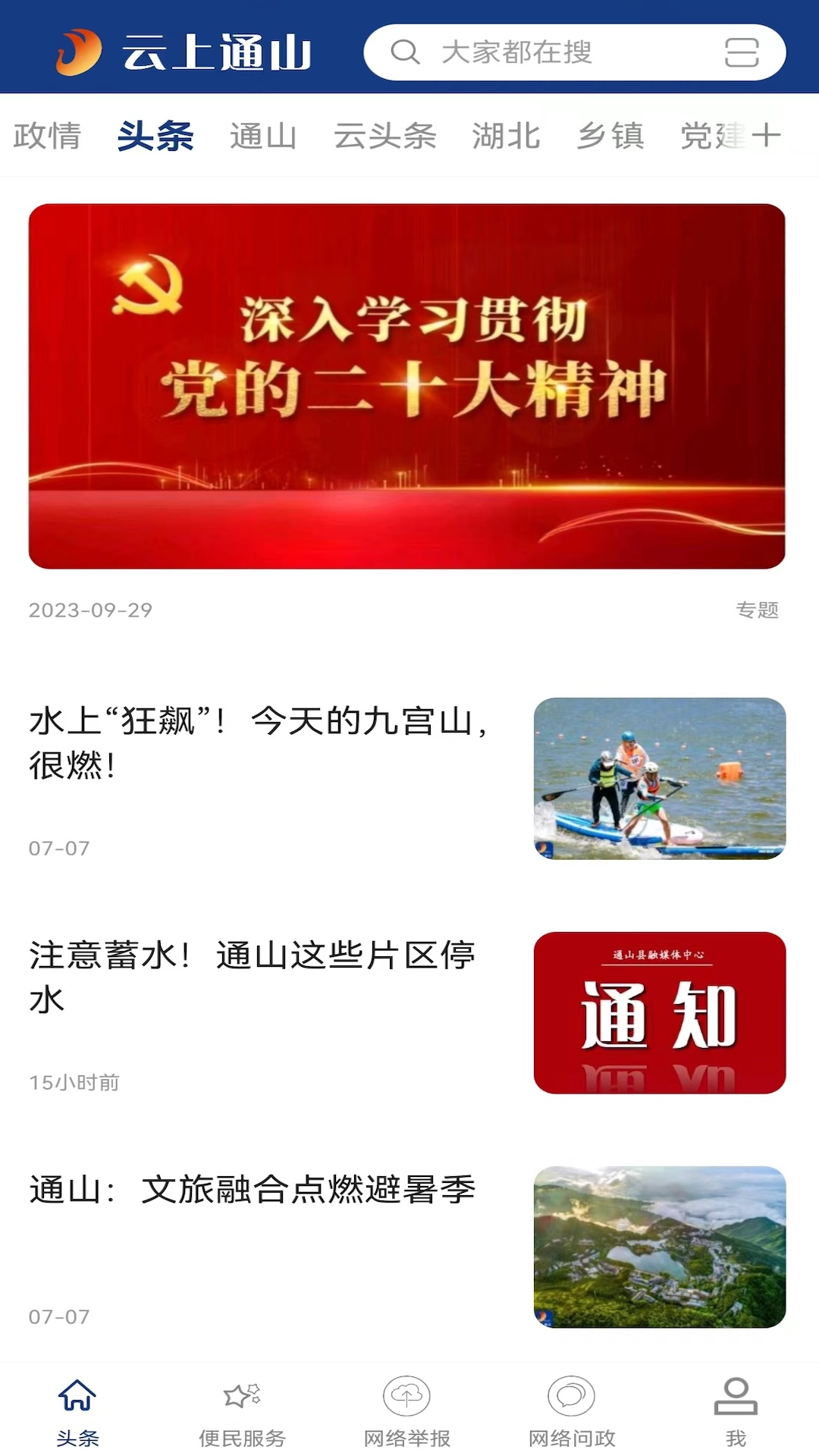The width and height of the screenshot is (819, 1456).
Task: Open the 深入学习贯彻党的二十大精神 banner
Action: [406, 386]
